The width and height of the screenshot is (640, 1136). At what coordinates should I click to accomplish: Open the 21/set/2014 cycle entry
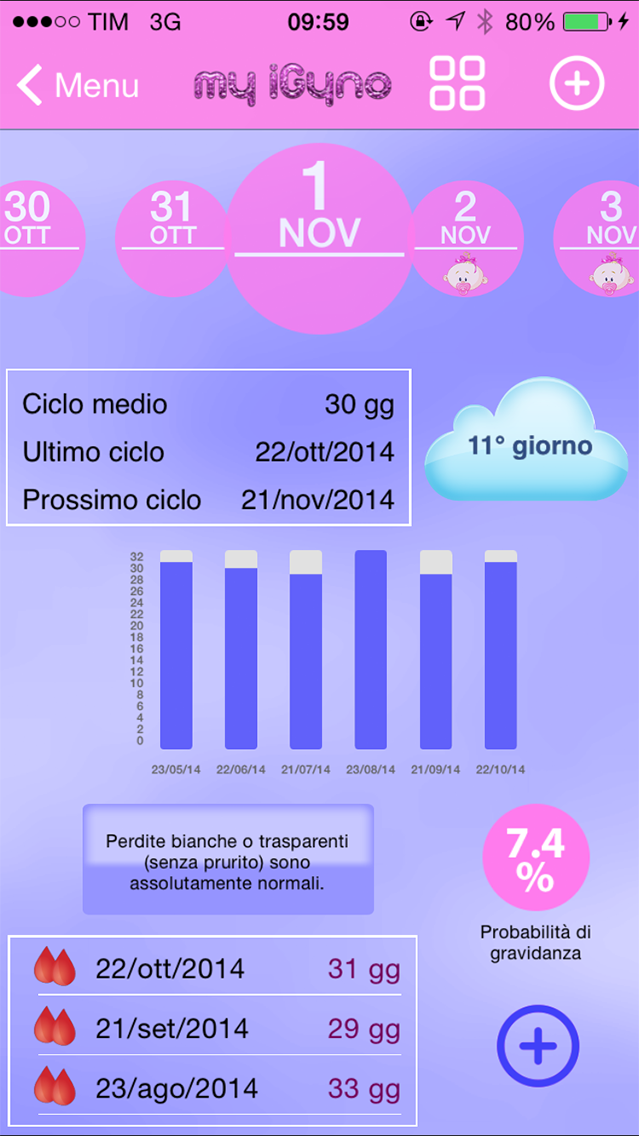[213, 1028]
